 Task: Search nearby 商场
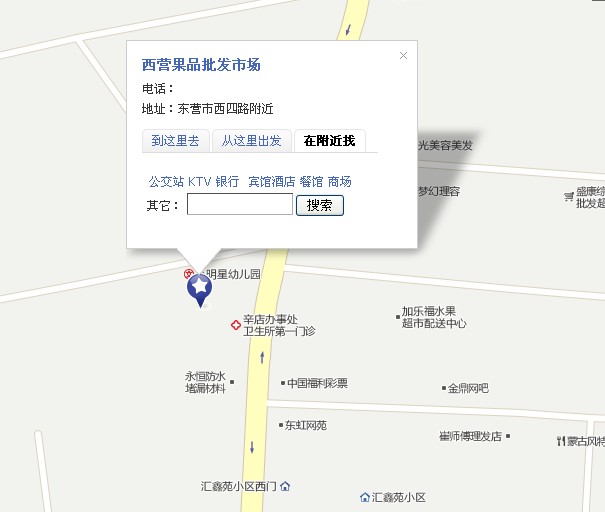(x=340, y=182)
